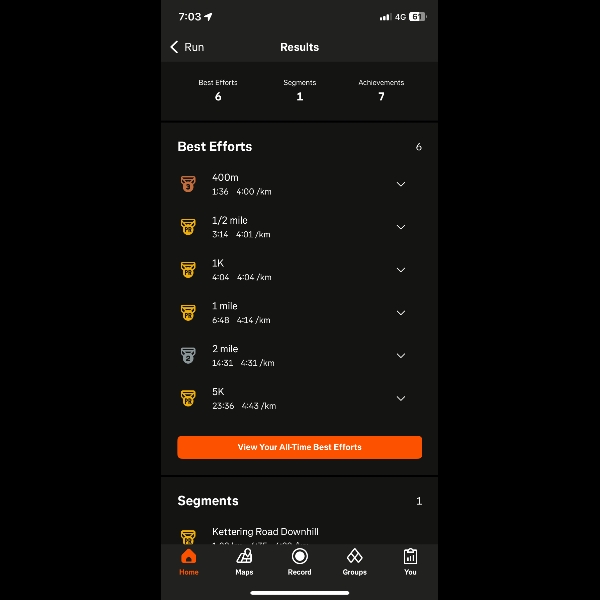Switch to the Groups tab
This screenshot has height=600, width=600.
[354, 562]
